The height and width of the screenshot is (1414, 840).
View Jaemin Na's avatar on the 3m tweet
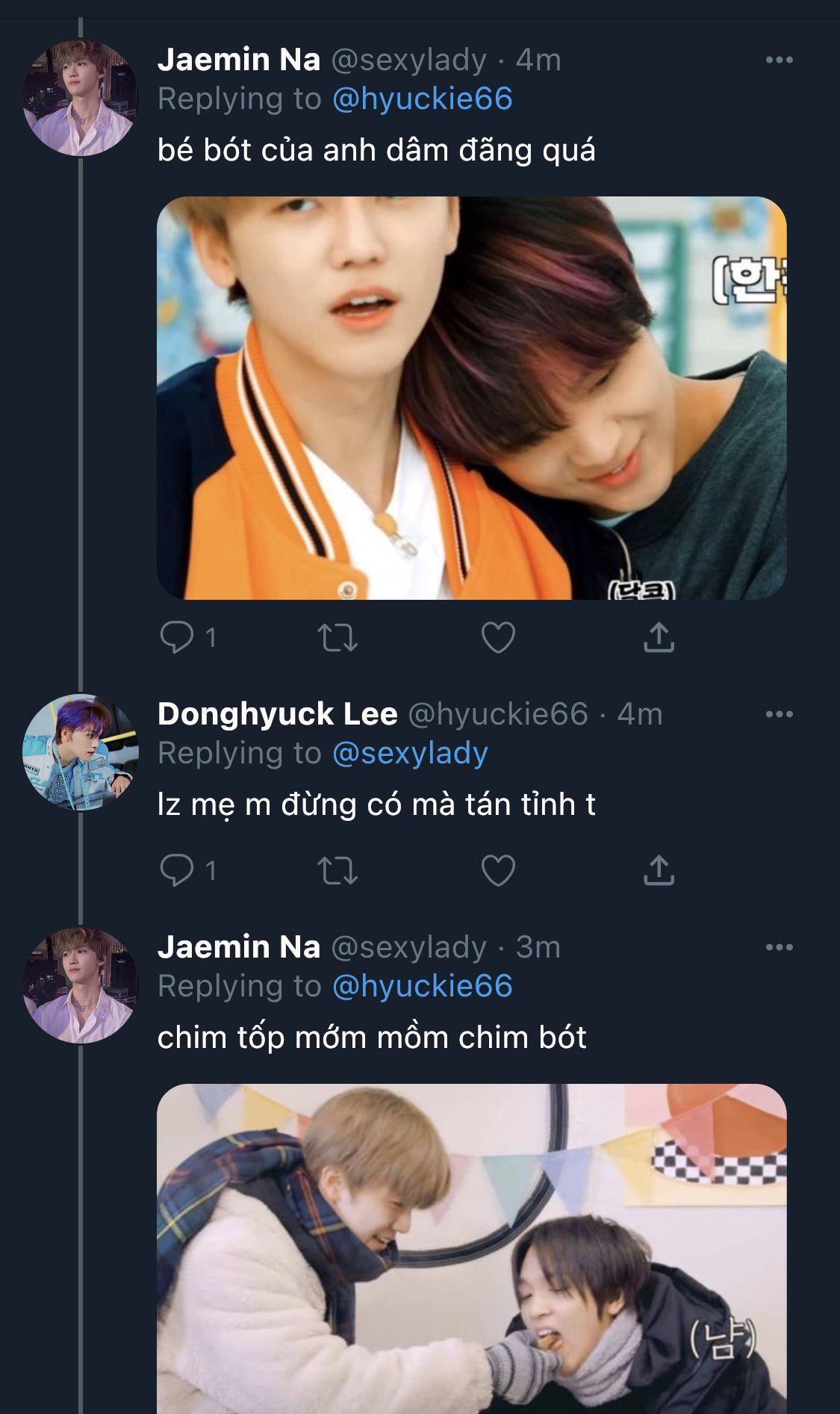click(x=80, y=985)
